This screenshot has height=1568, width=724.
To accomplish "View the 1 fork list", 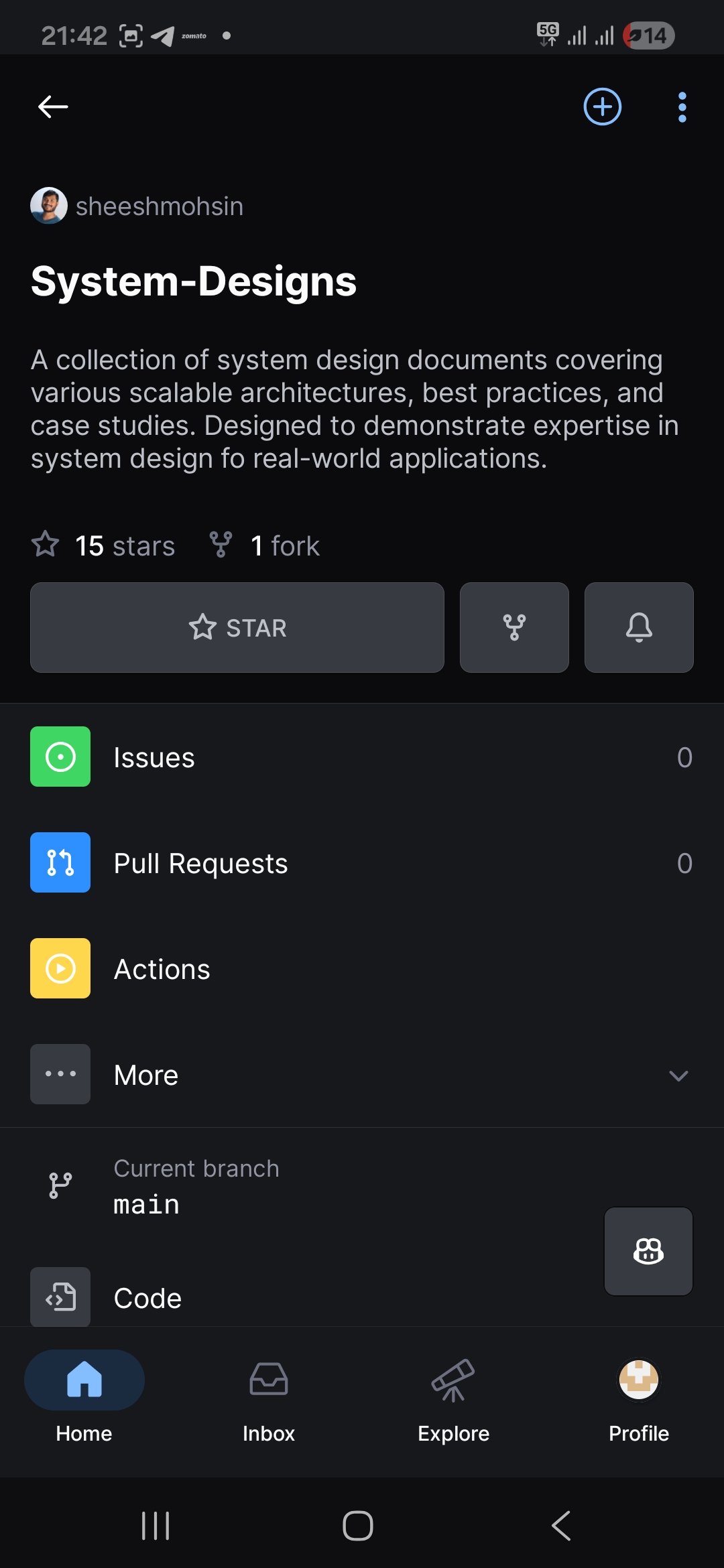I will (x=265, y=545).
